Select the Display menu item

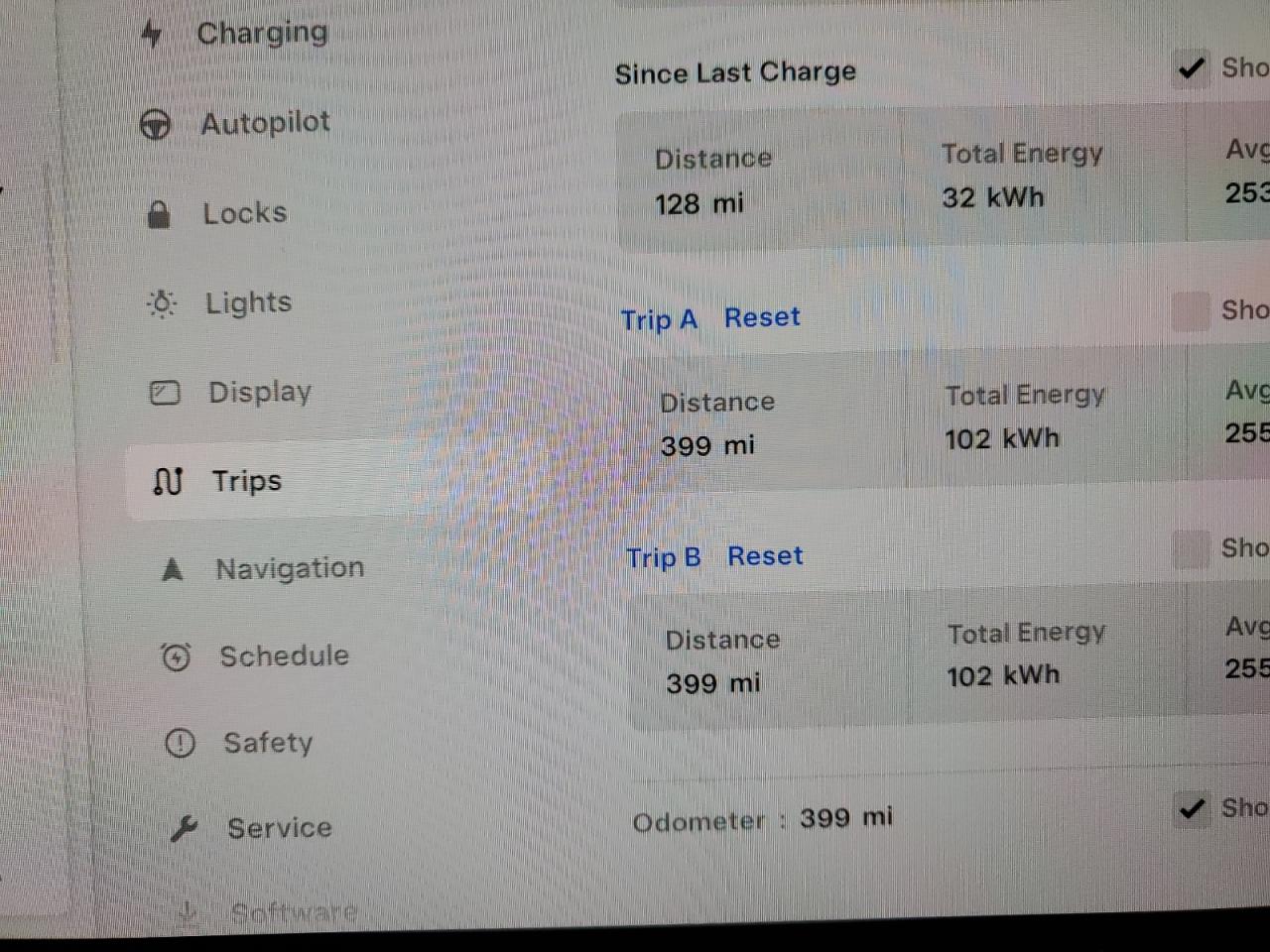[259, 392]
